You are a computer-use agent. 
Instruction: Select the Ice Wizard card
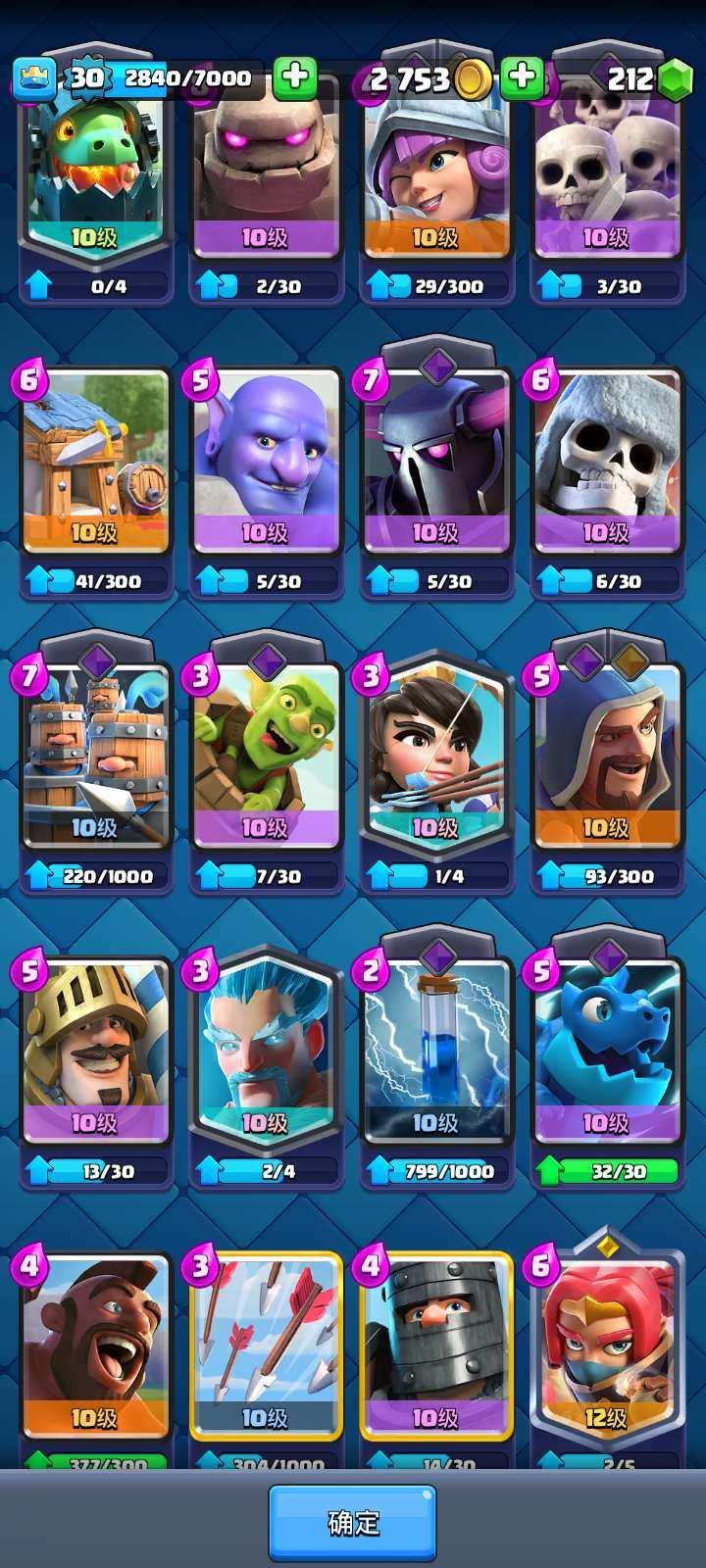pos(266,1053)
